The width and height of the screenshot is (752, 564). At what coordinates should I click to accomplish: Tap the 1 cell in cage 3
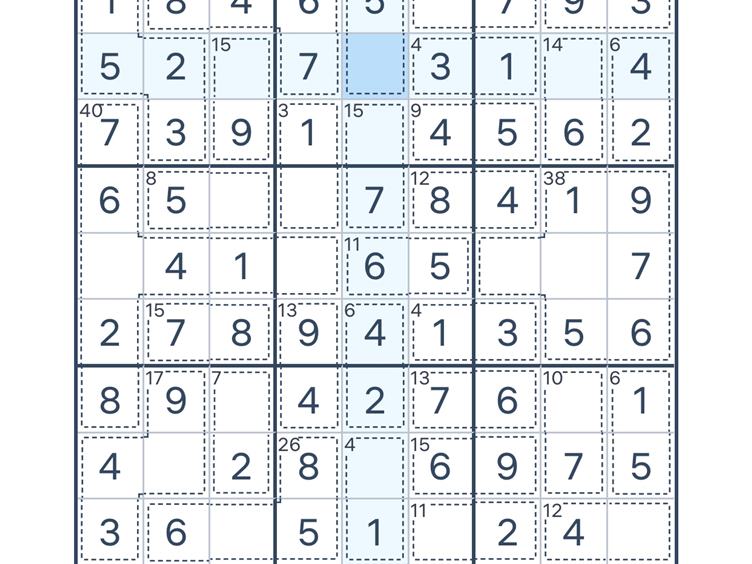coord(308,133)
